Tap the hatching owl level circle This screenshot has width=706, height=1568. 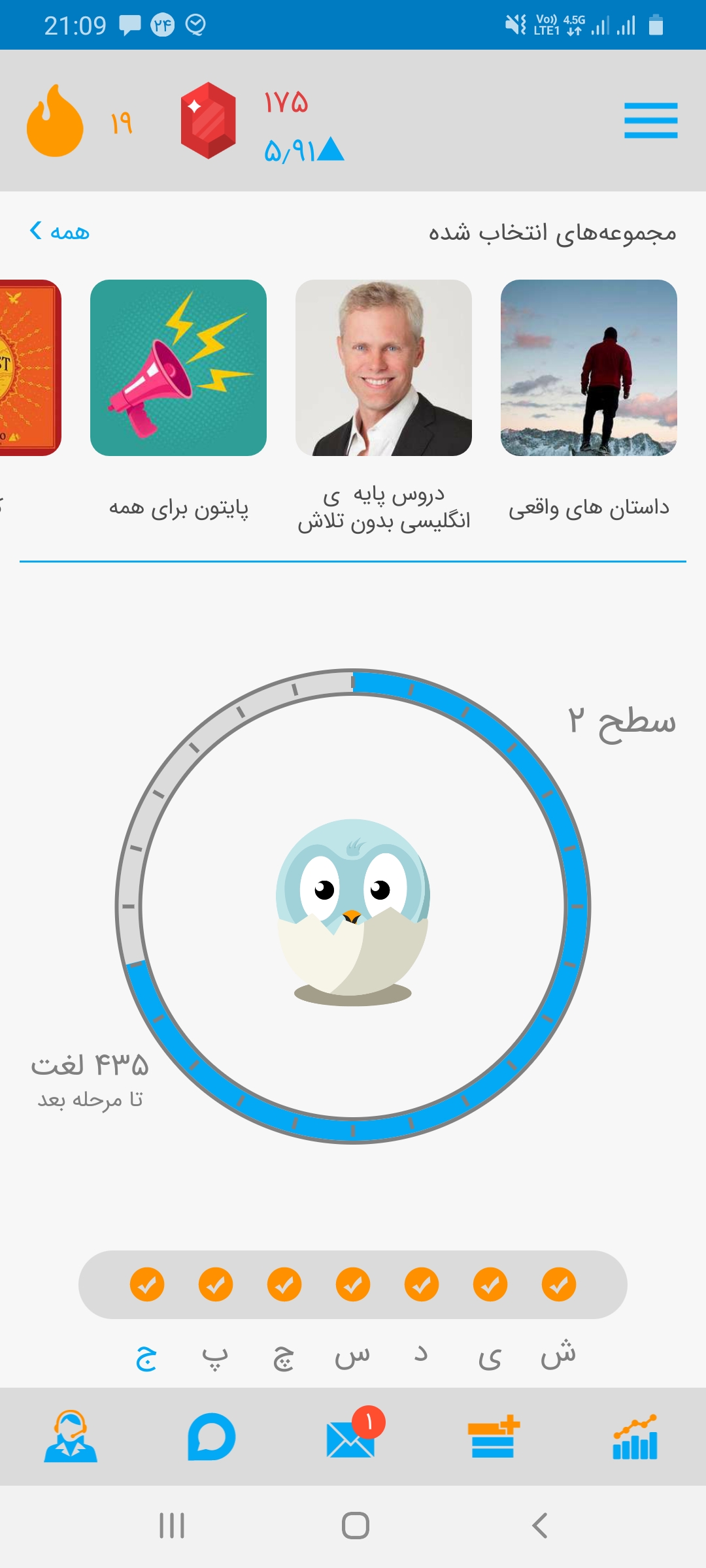pos(353,906)
